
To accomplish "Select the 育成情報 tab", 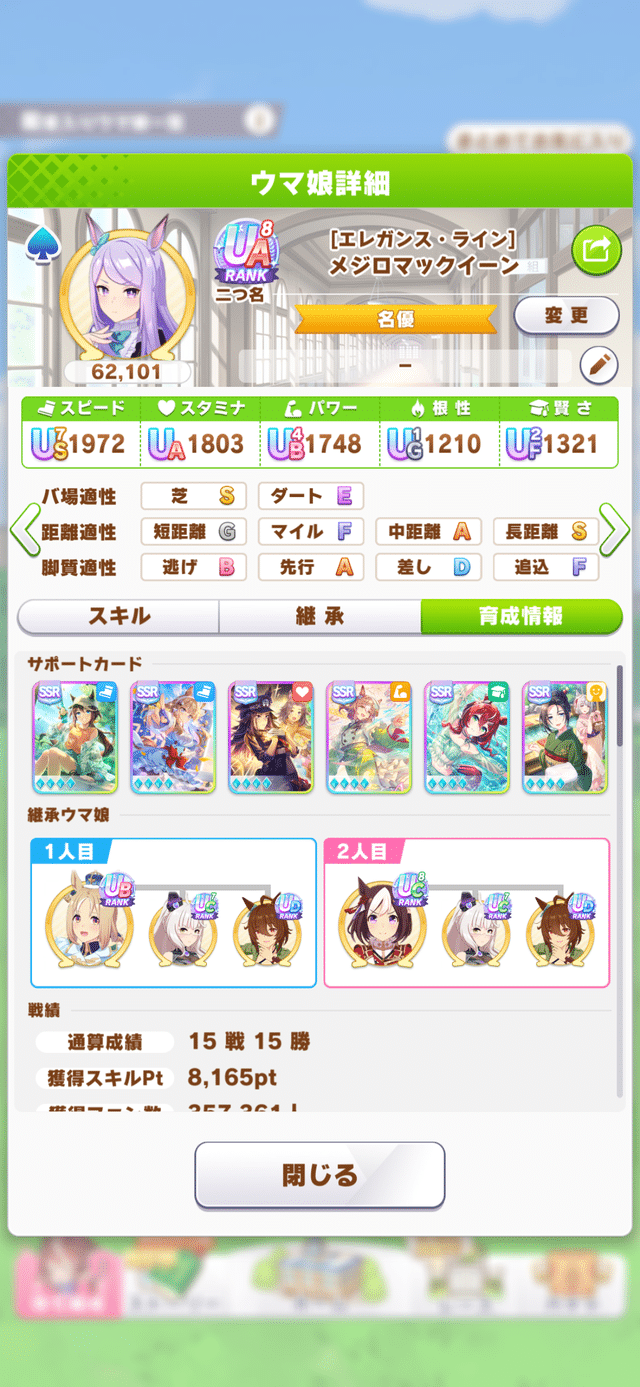I will (520, 616).
